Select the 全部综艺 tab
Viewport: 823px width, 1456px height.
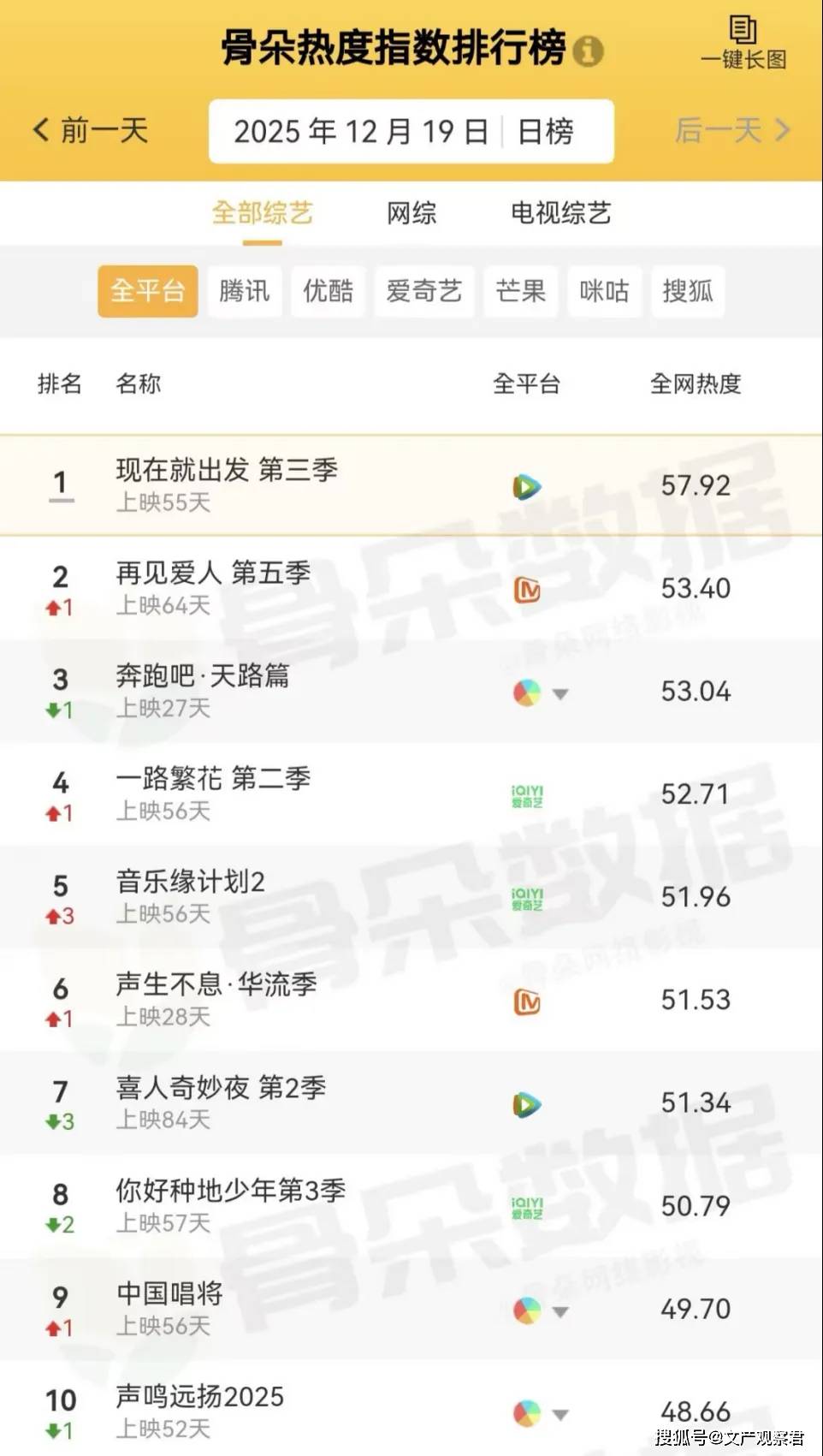point(262,212)
